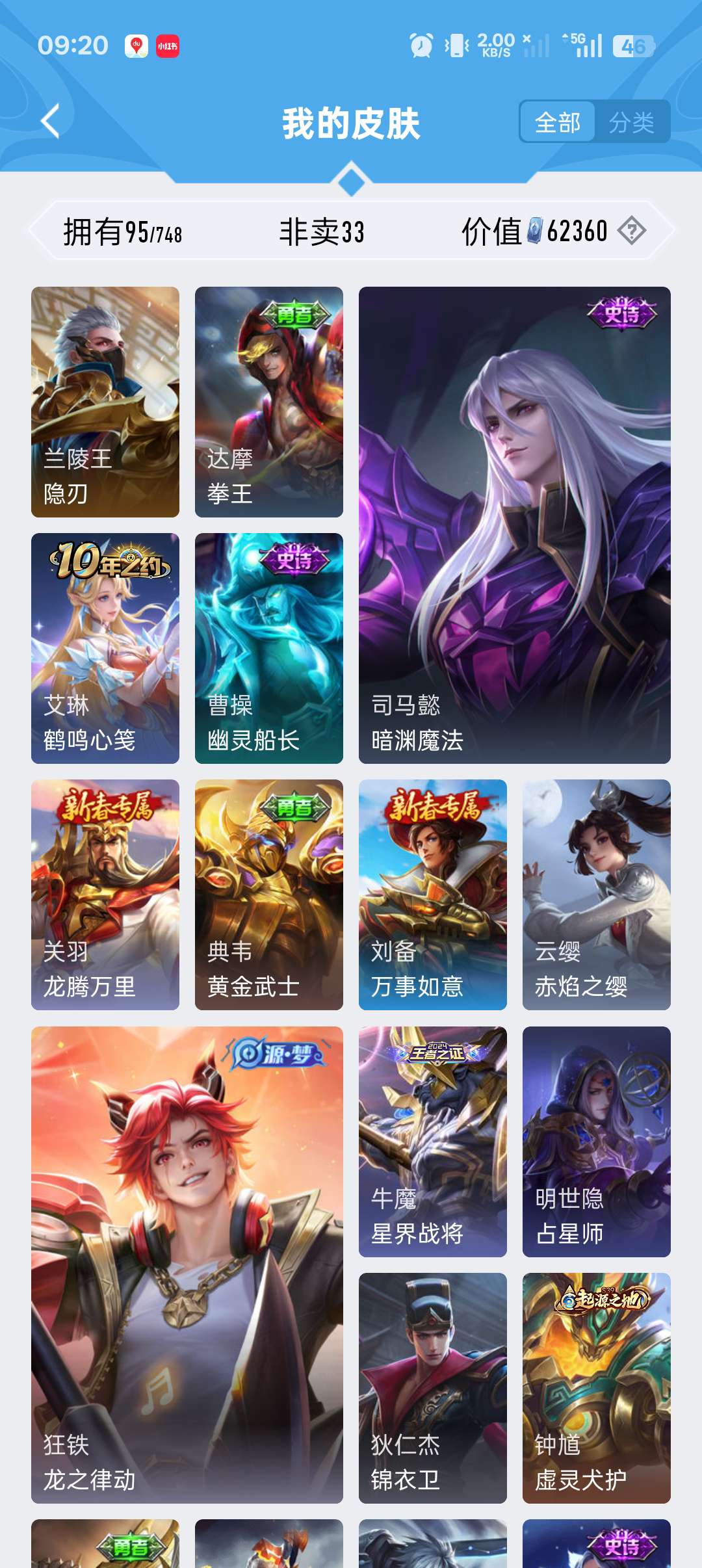Switch to the 分类 tab
This screenshot has width=702, height=1568.
point(631,122)
